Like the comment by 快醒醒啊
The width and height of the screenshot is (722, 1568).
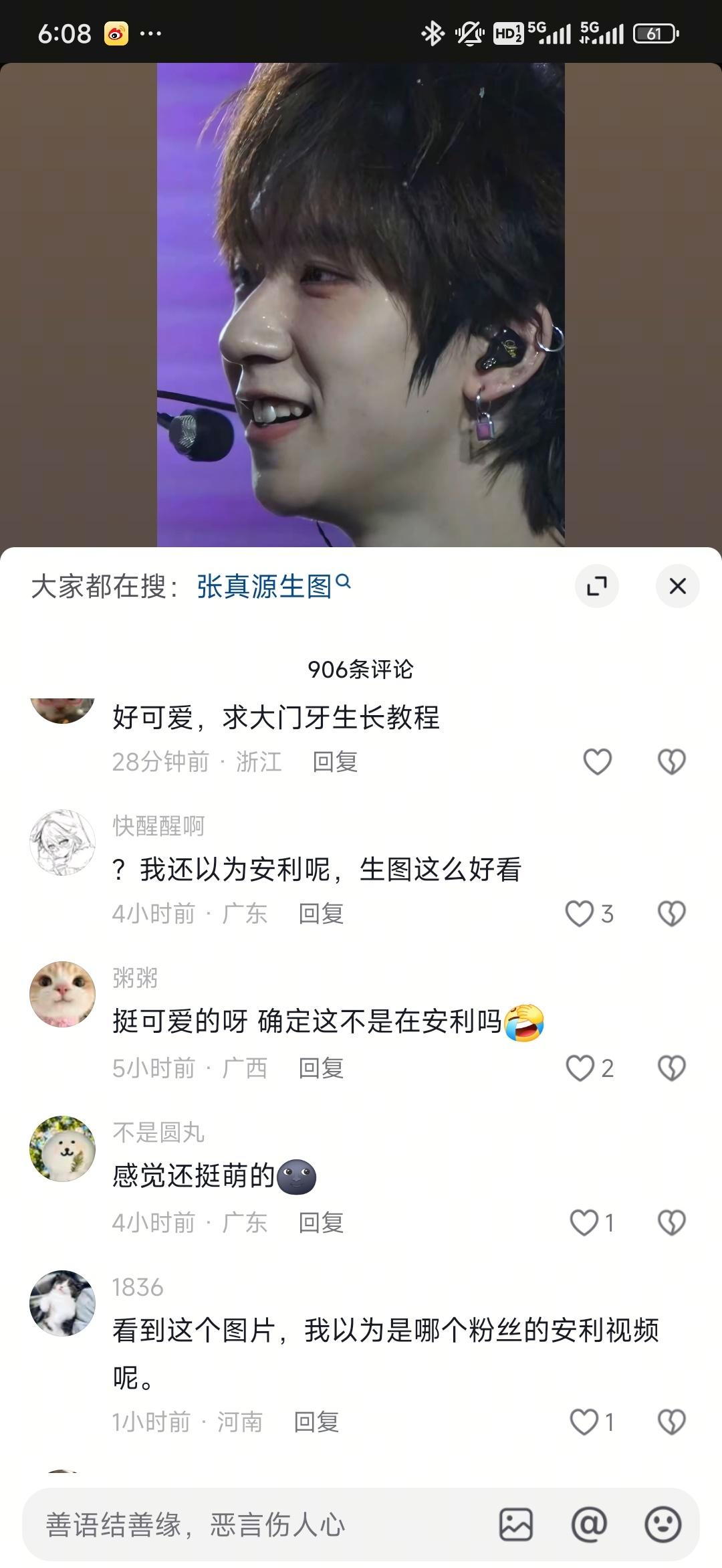[580, 914]
